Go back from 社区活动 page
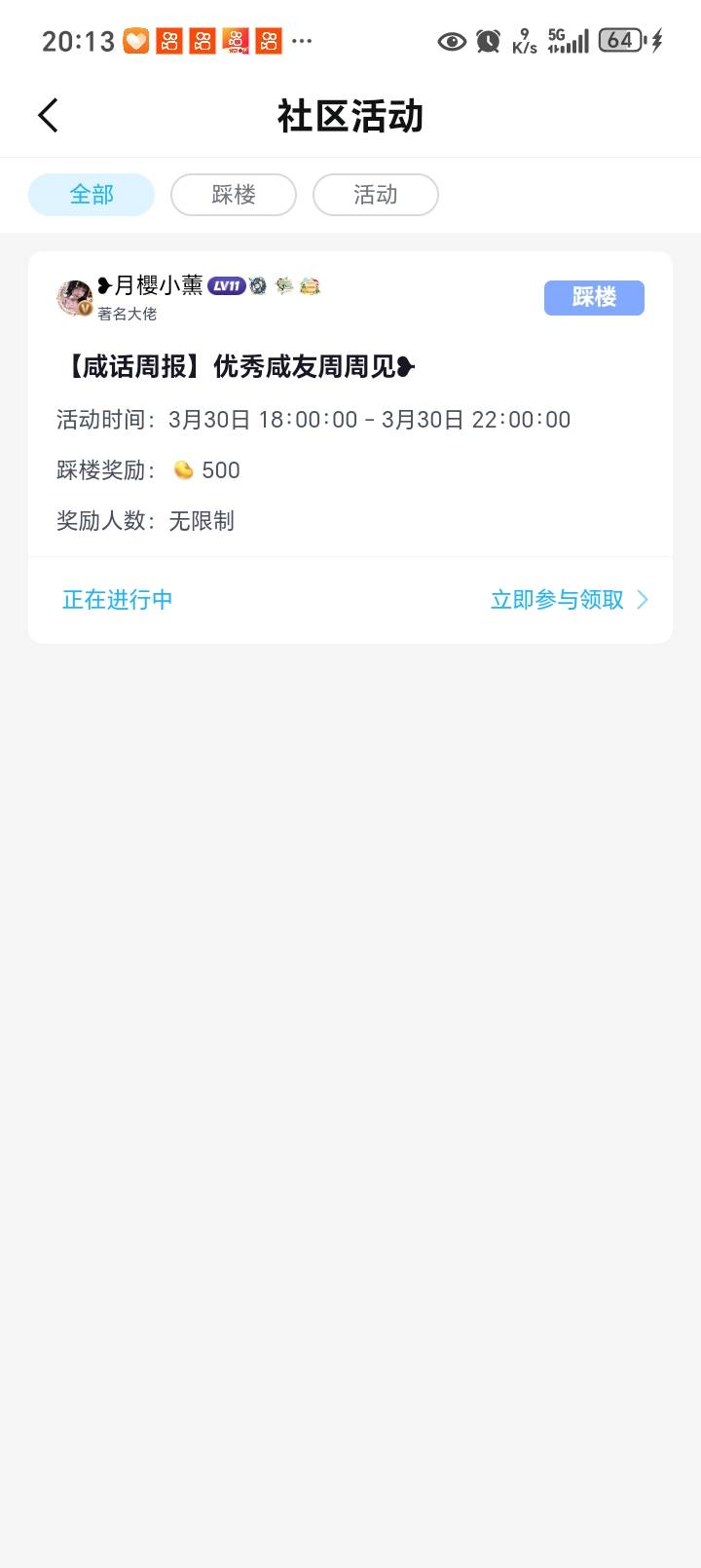701x1568 pixels. point(48,116)
